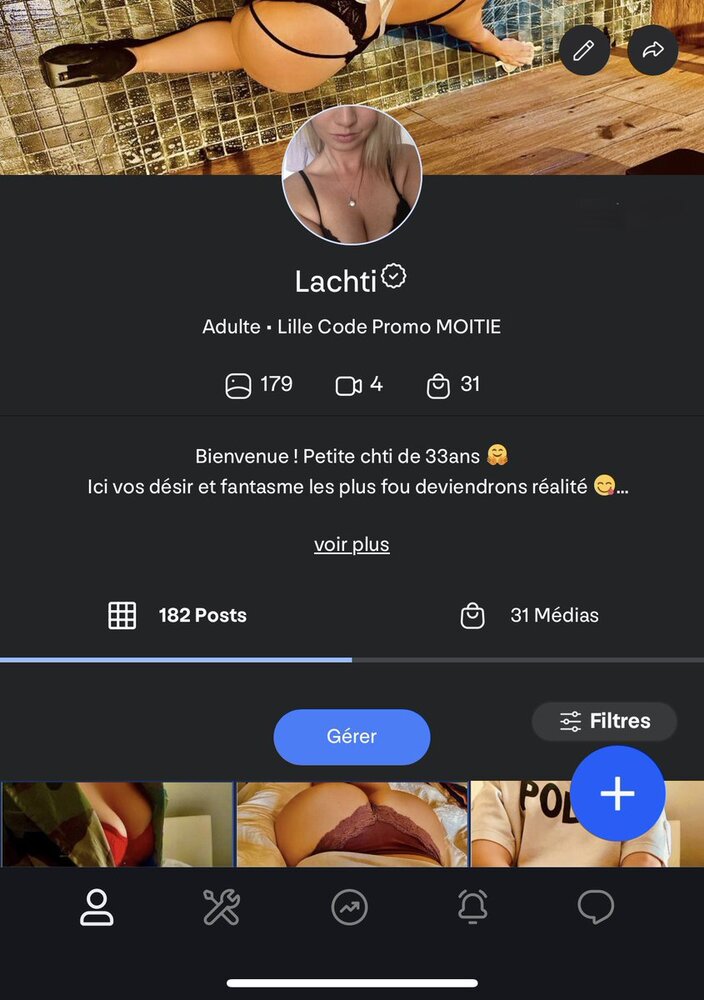Open the first post with camouflage
The height and width of the screenshot is (1000, 704).
tap(117, 824)
